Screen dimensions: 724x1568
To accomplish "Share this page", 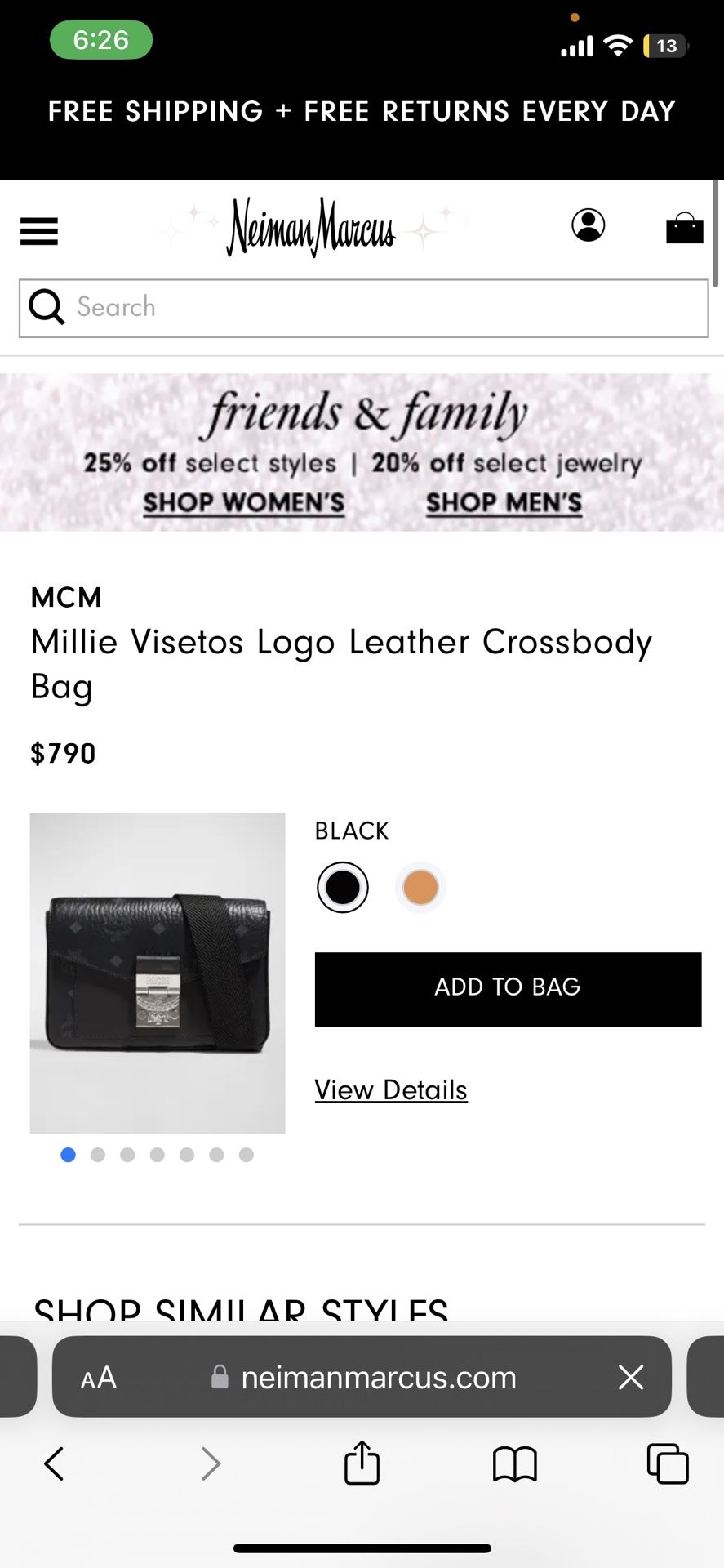I will [362, 1463].
